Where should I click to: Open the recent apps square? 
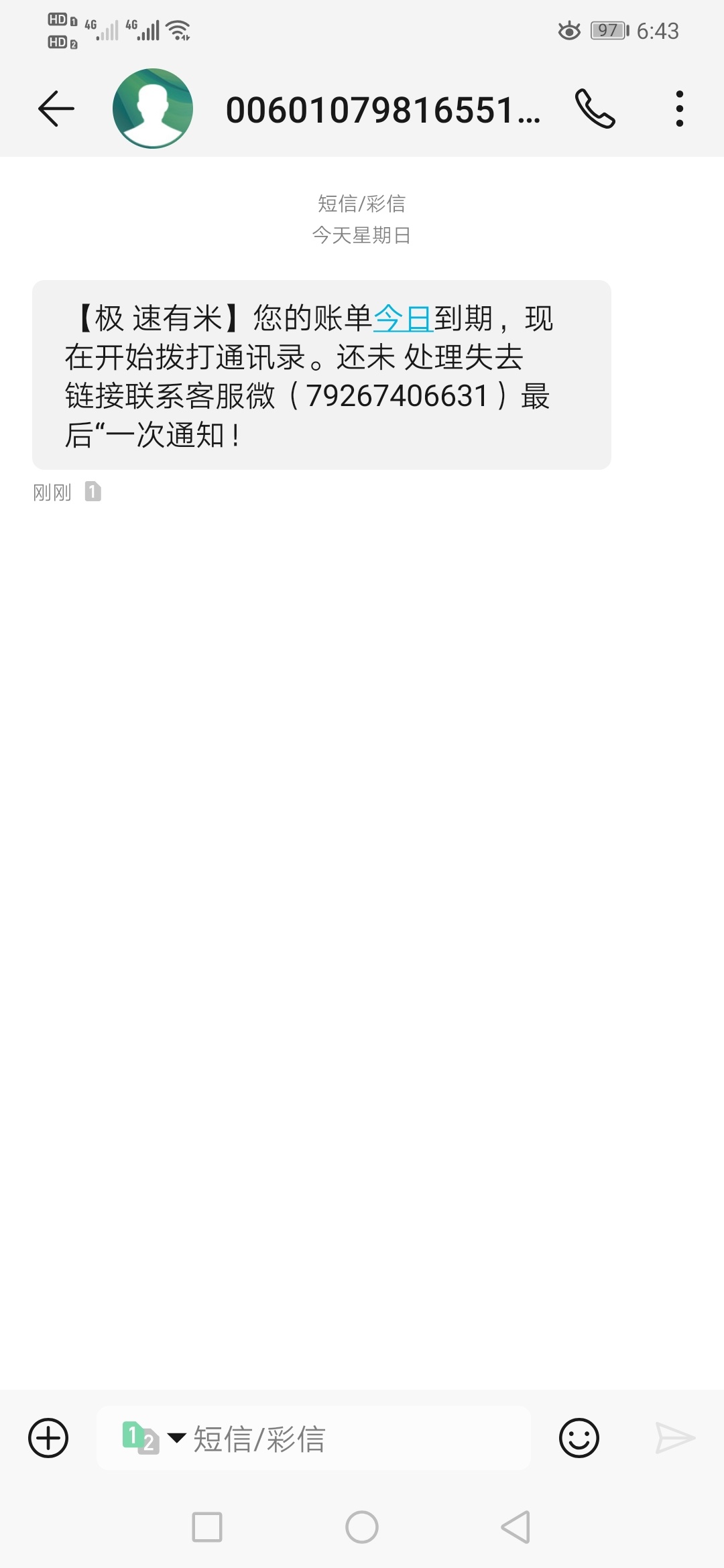tap(207, 1527)
